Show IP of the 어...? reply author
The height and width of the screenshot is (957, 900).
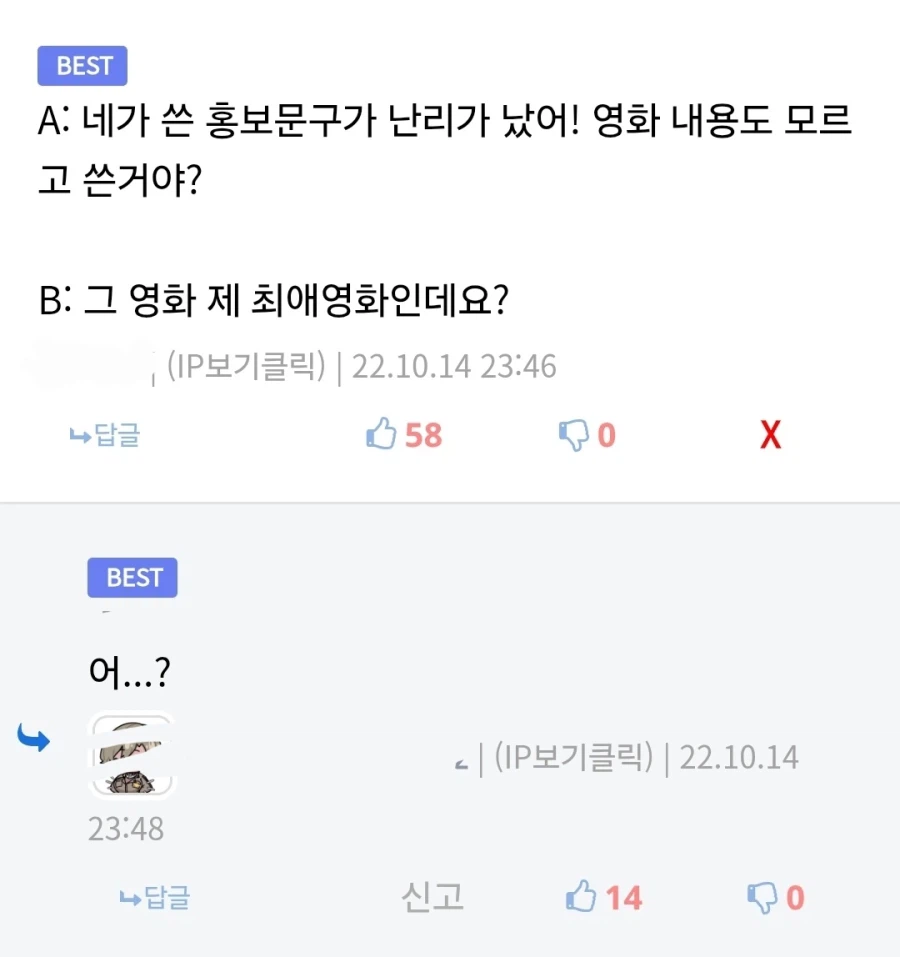click(x=573, y=757)
